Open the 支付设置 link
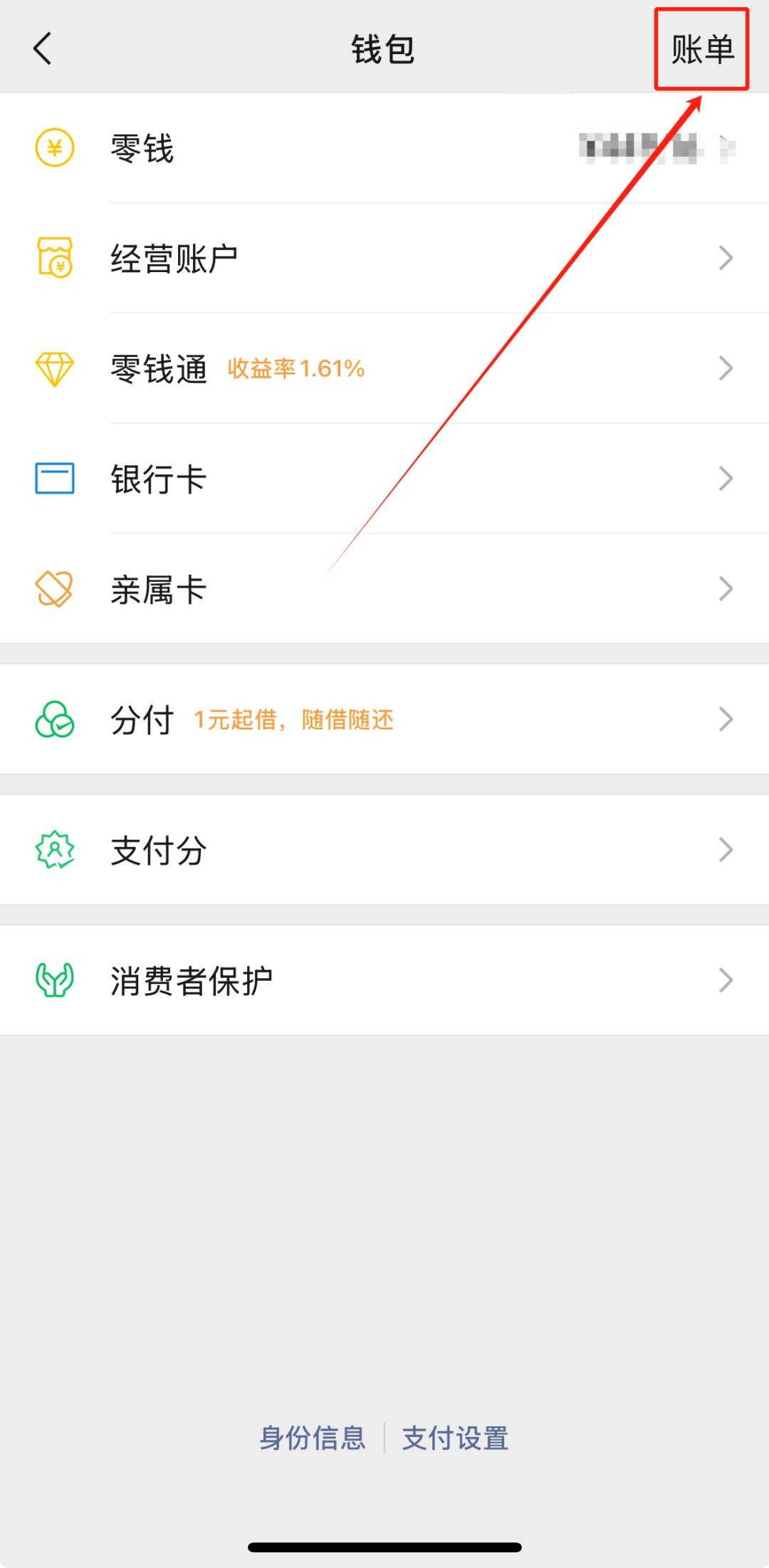 click(x=456, y=1438)
